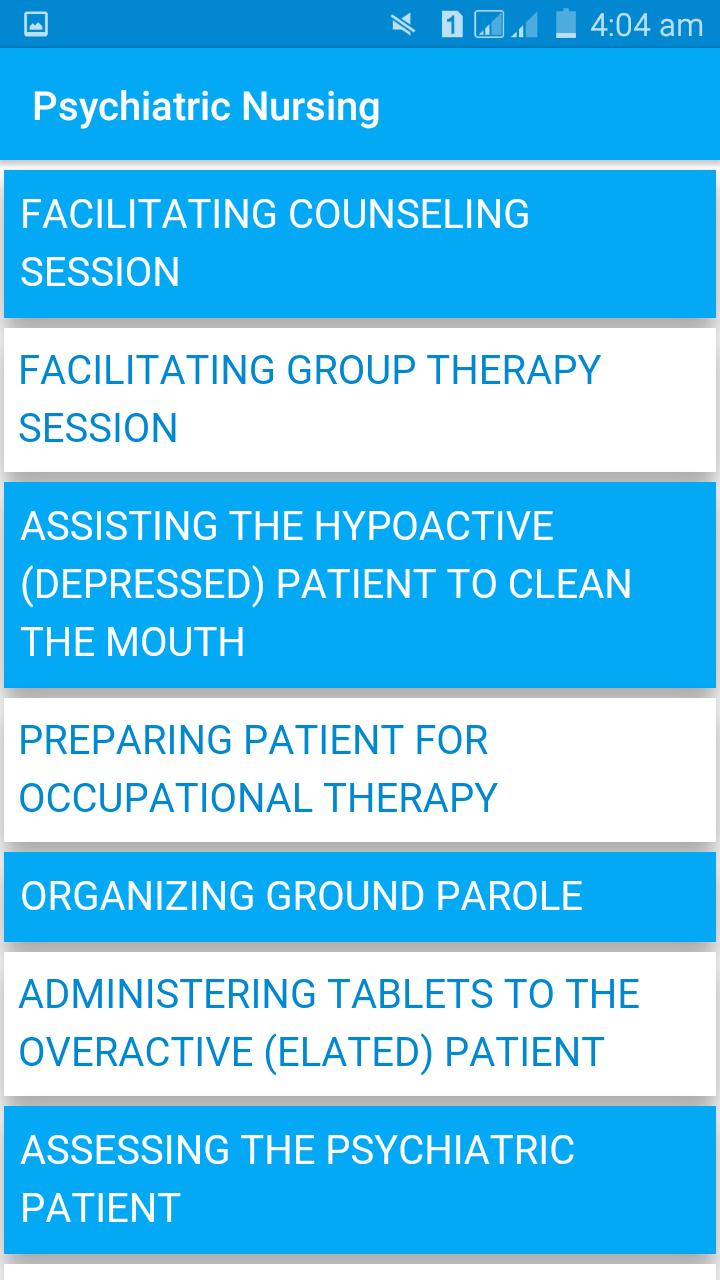Select PREPARING PATIENT FOR OCCUPATIONAL THERAPY
720x1280 pixels.
point(360,768)
